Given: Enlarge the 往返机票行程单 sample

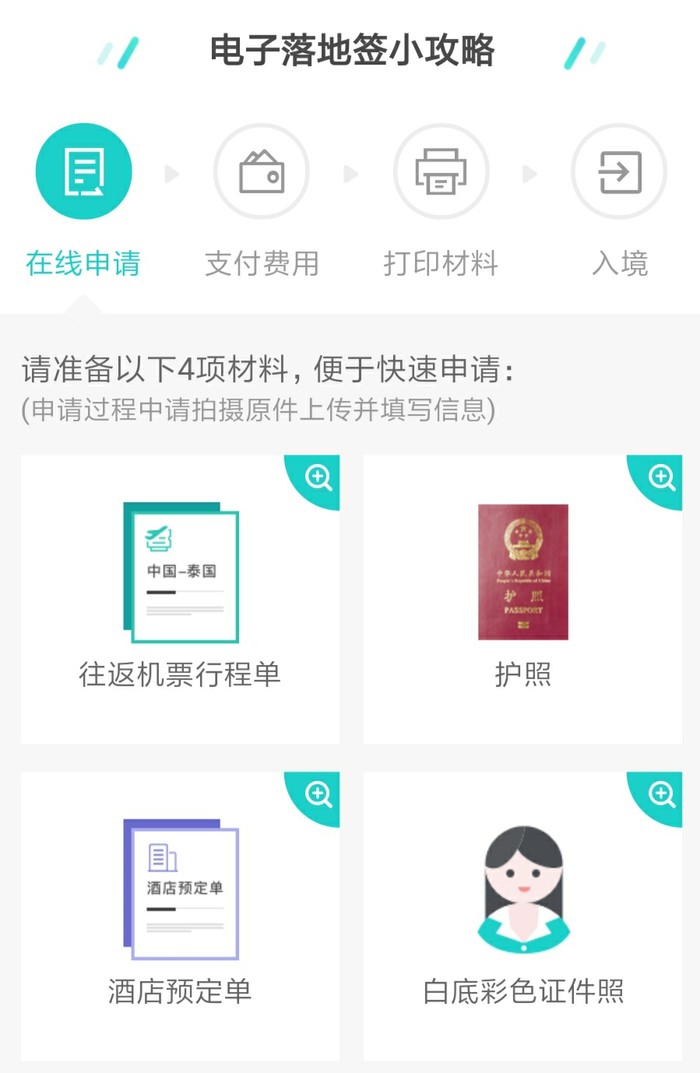Looking at the screenshot, I should [x=319, y=477].
